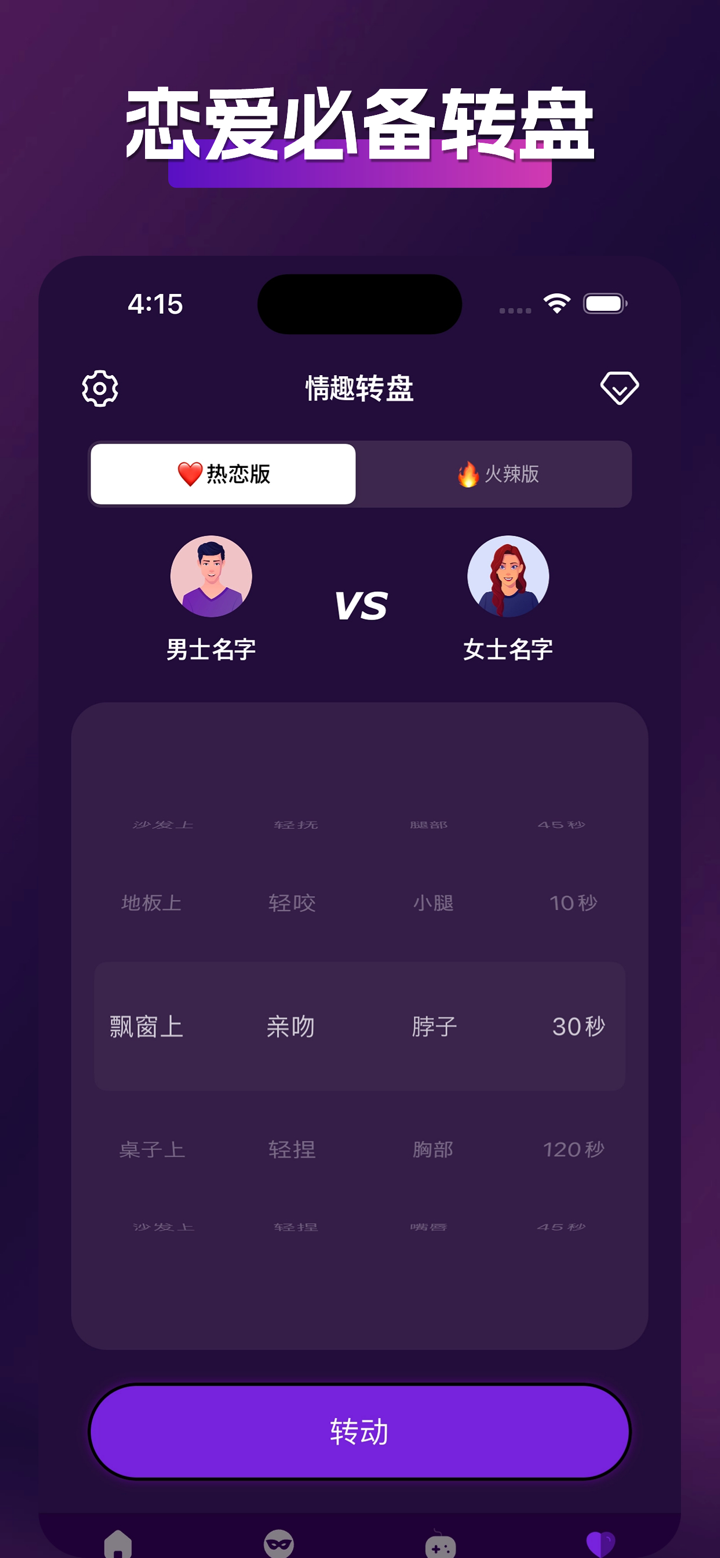
Task: Select the home icon in bottom navigation
Action: (x=120, y=1544)
